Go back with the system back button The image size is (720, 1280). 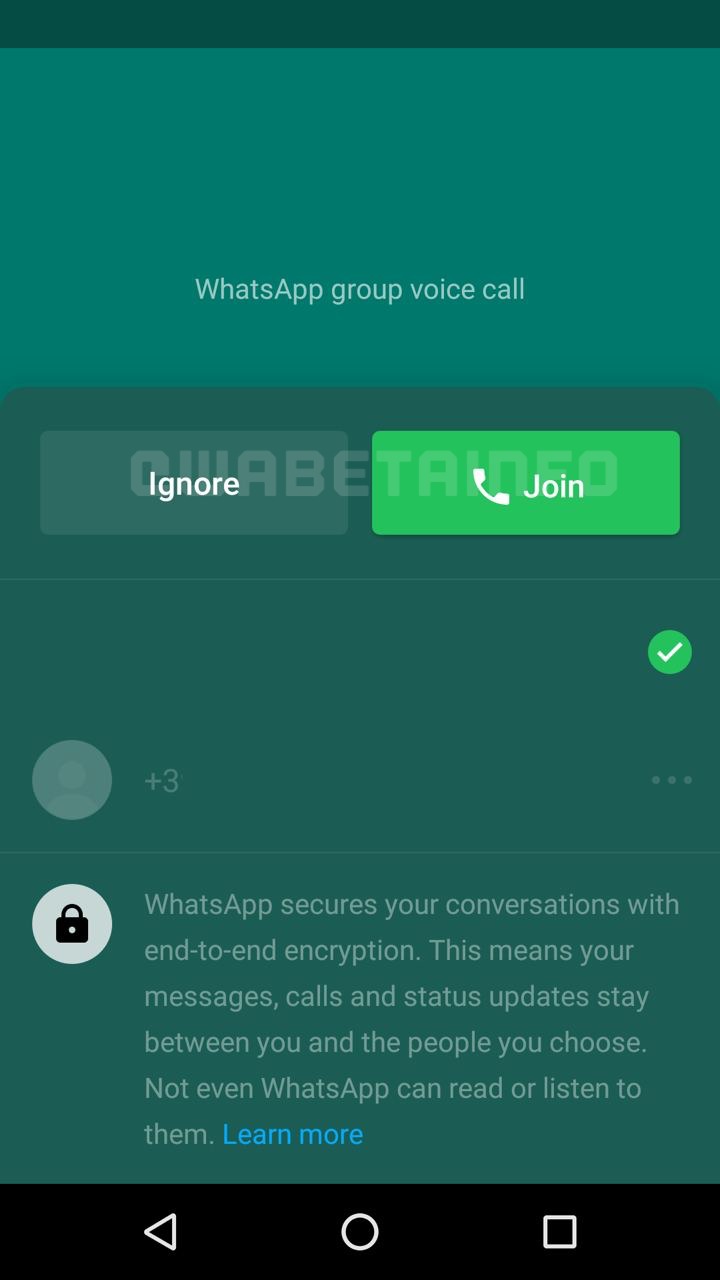coord(160,1232)
